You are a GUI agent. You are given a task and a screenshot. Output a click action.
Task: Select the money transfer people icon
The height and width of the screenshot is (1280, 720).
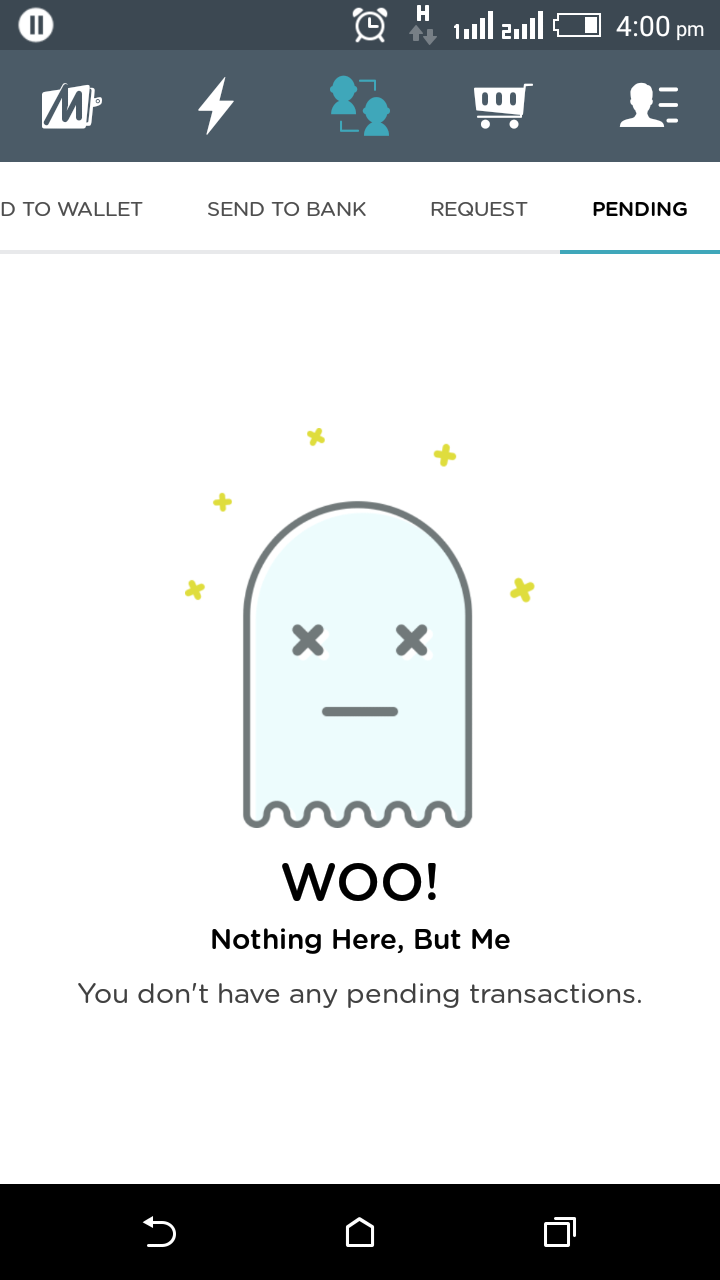(x=359, y=106)
